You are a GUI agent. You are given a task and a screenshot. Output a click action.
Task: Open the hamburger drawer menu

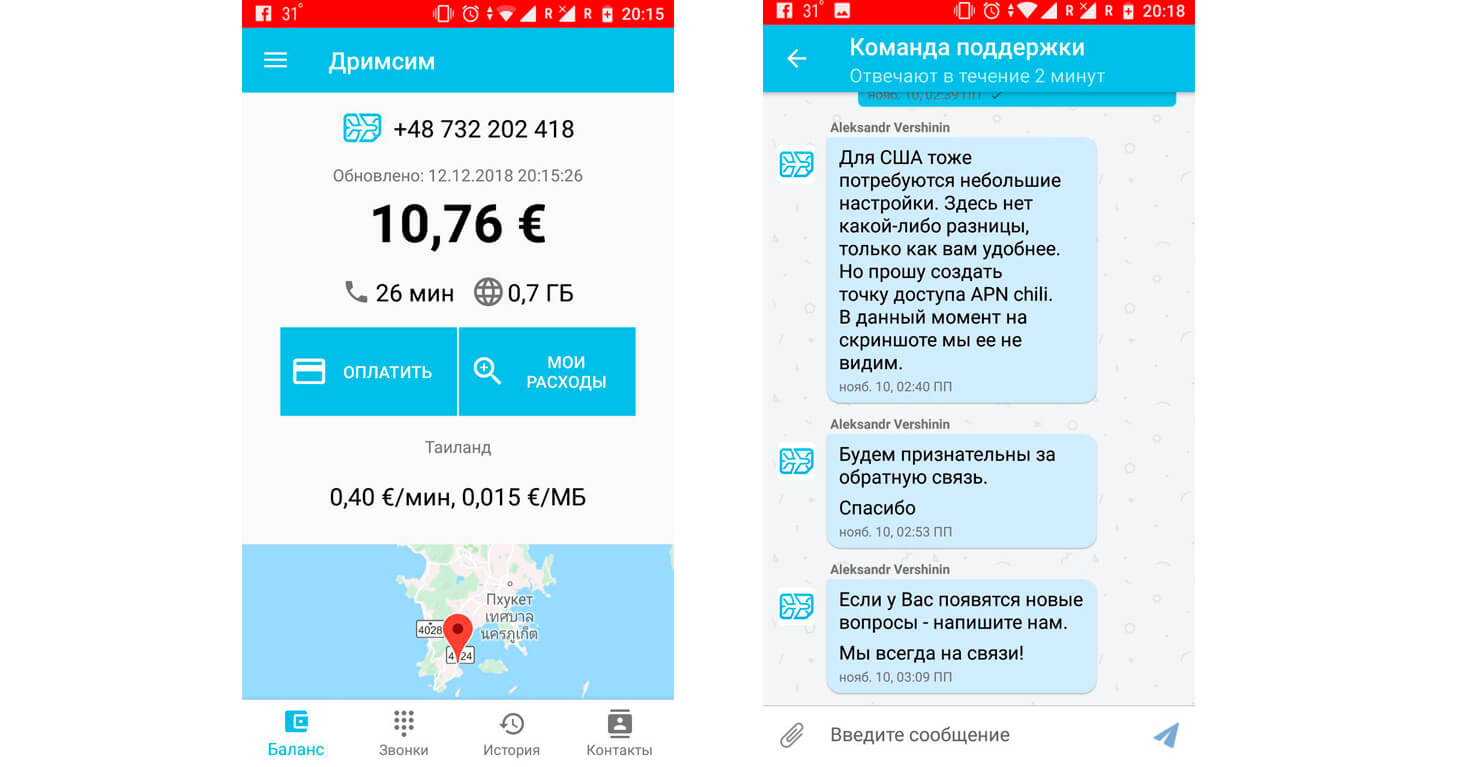tap(275, 61)
